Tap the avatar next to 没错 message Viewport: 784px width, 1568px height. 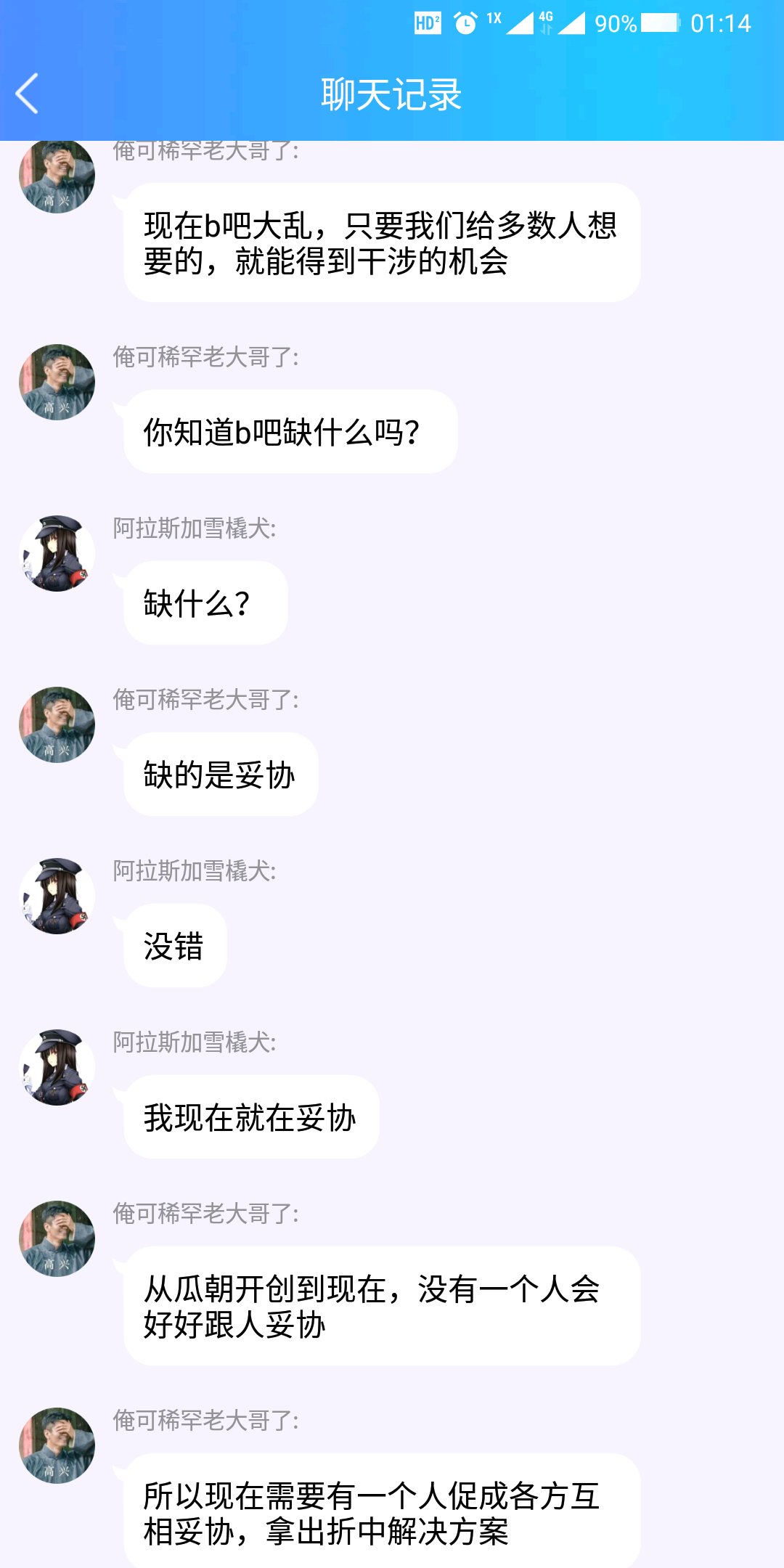pyautogui.click(x=57, y=896)
